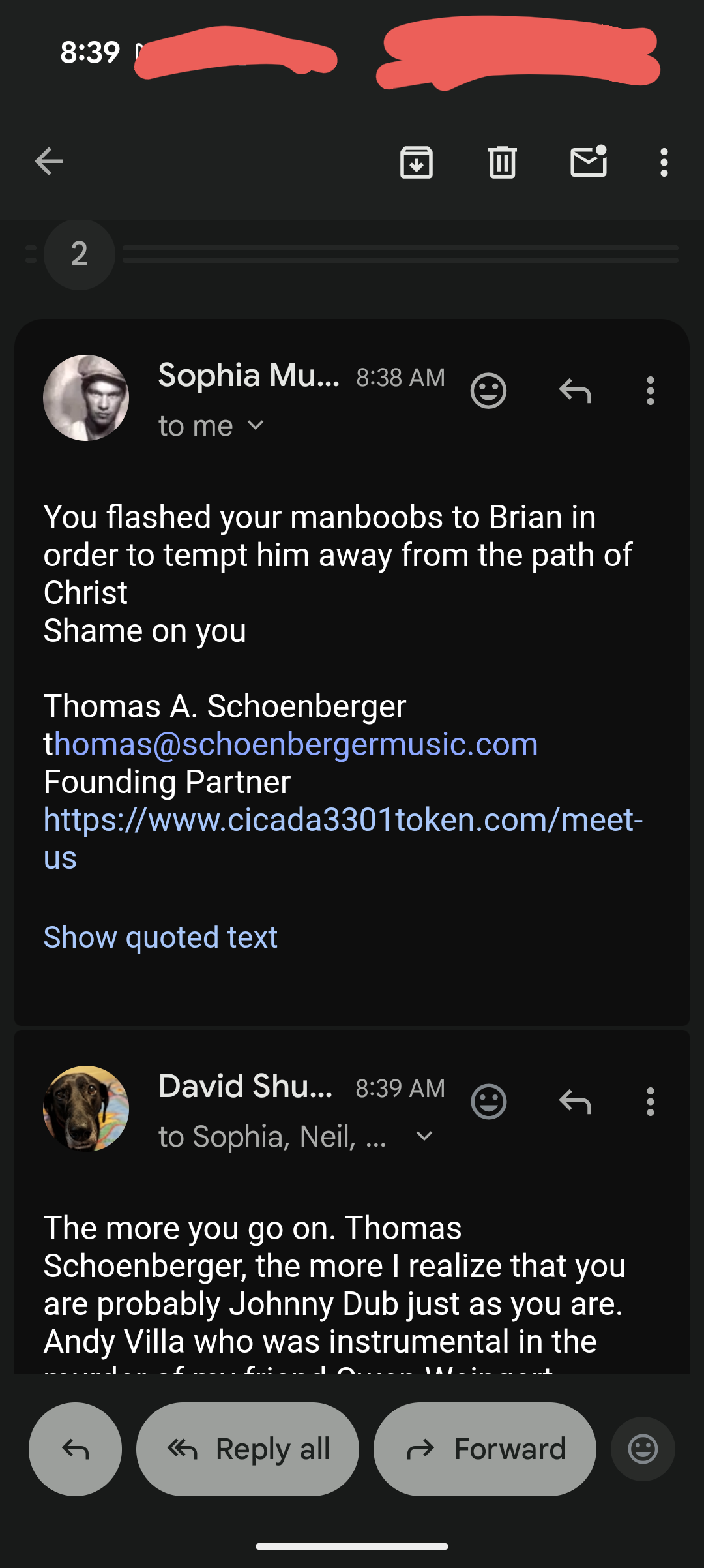Go back to the inbox
Screen dimensions: 704x1568
coord(49,162)
